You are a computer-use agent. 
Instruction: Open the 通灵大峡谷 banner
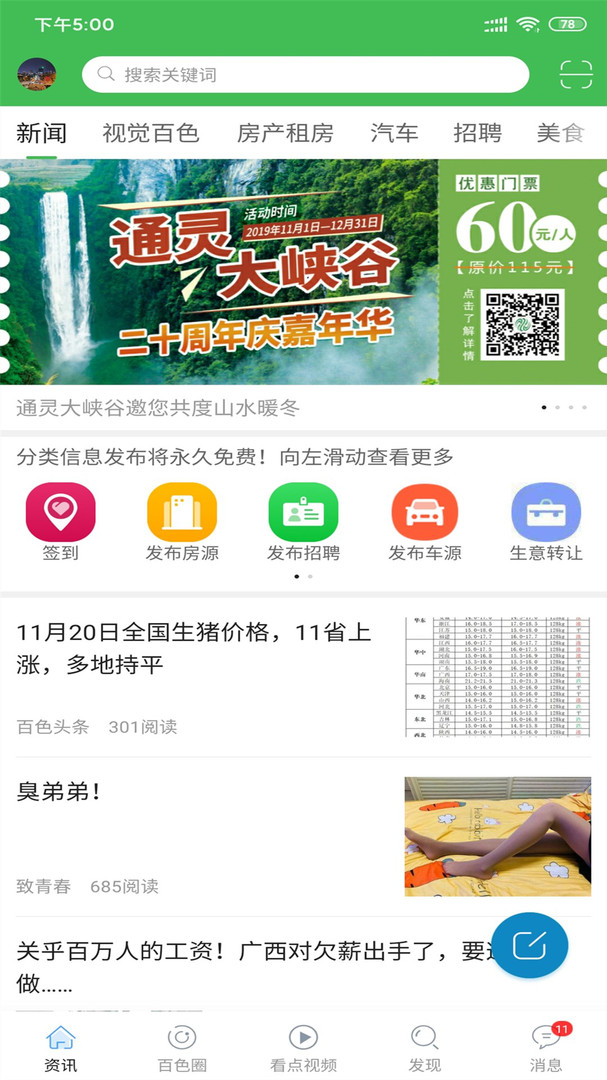point(303,272)
